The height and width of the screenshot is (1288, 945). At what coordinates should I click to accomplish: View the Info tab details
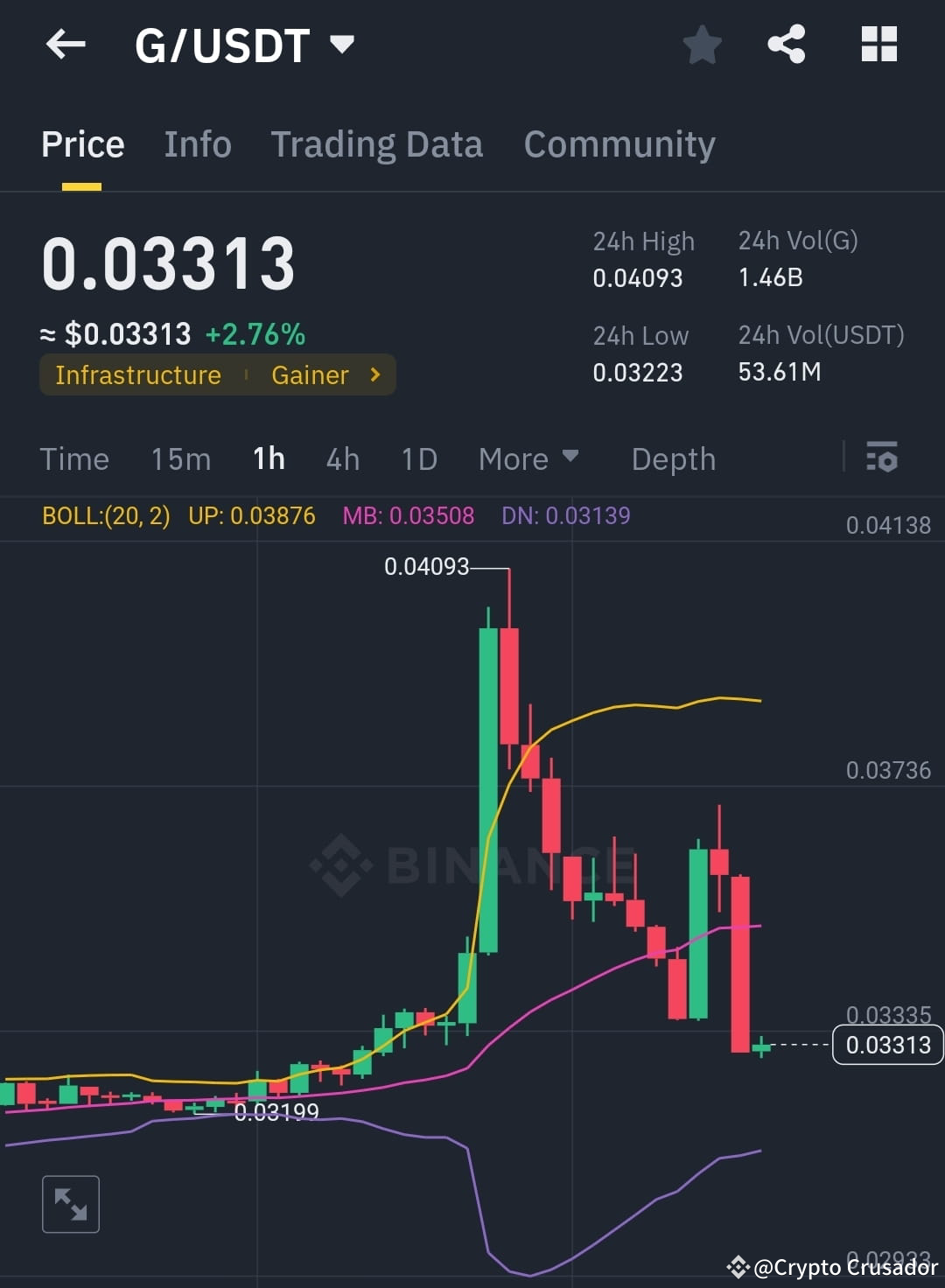pos(197,143)
